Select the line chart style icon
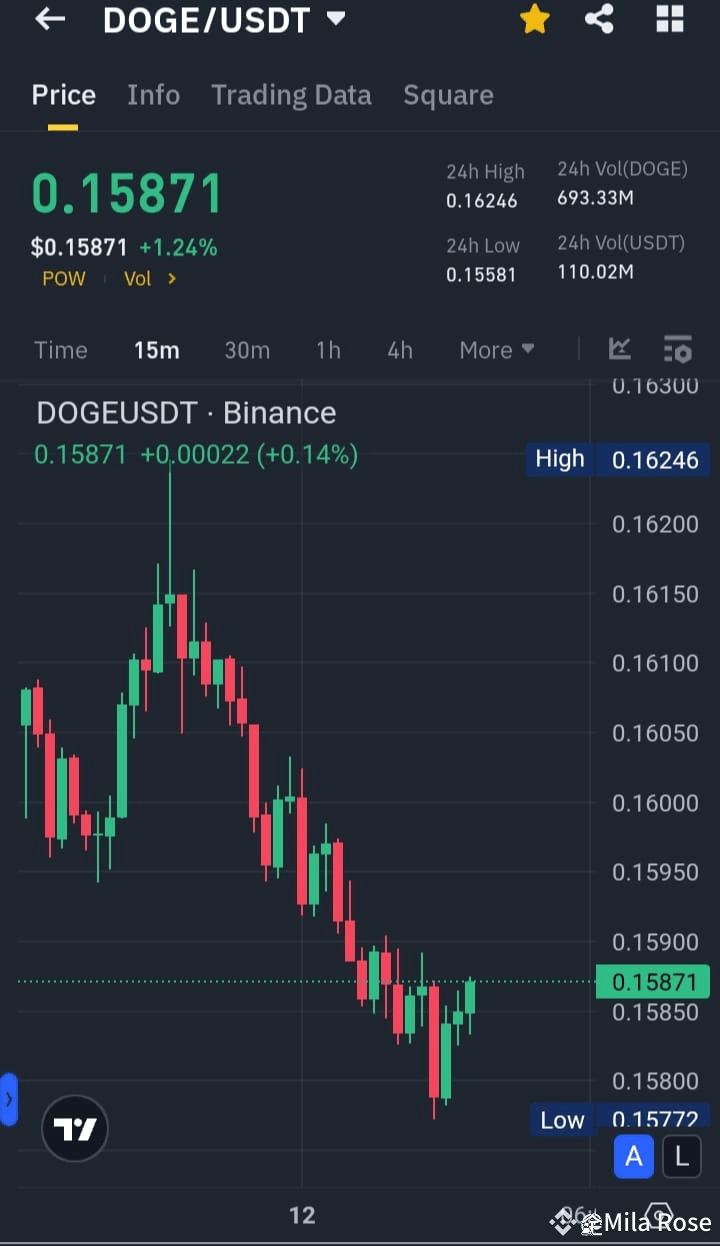This screenshot has height=1246, width=720. click(620, 349)
